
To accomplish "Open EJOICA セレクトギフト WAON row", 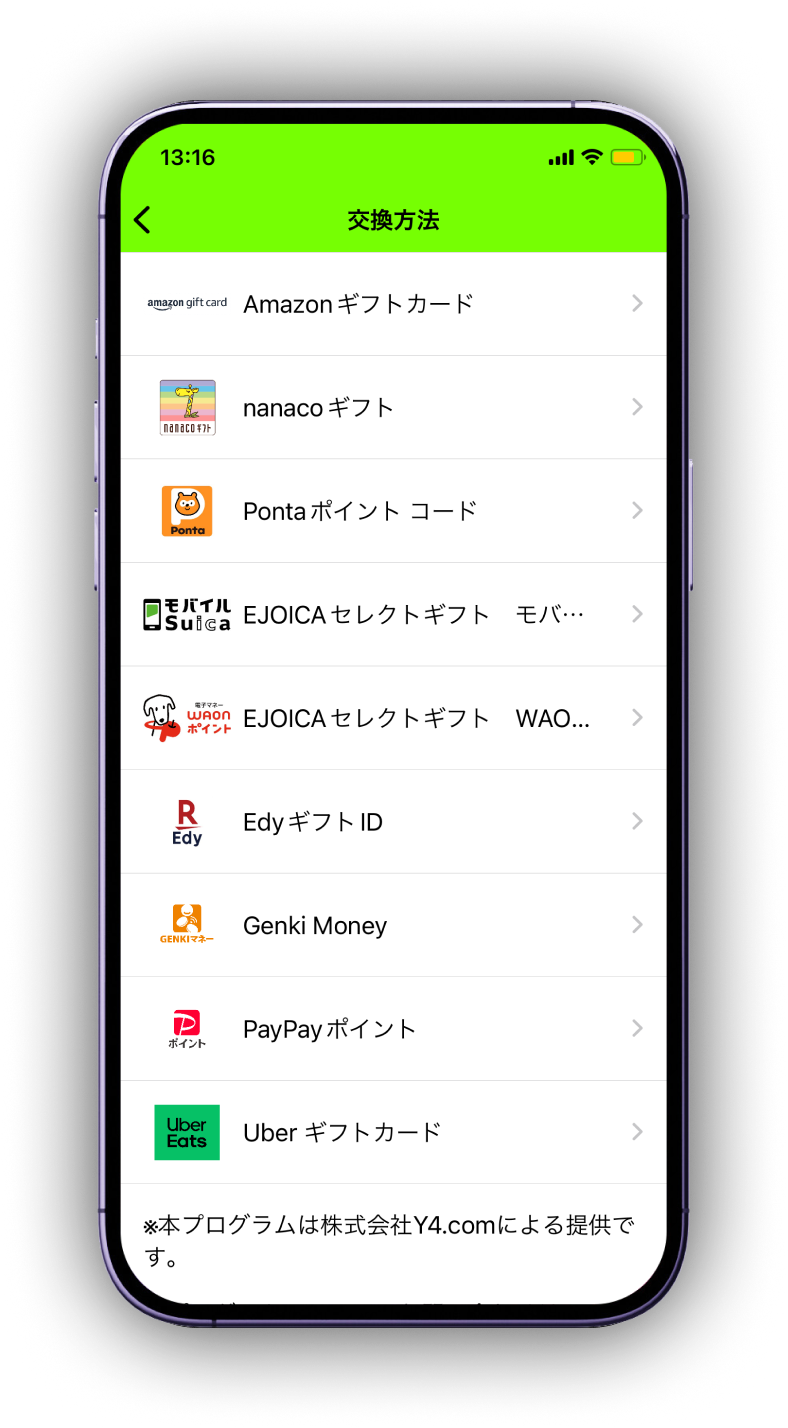I will 393,718.
